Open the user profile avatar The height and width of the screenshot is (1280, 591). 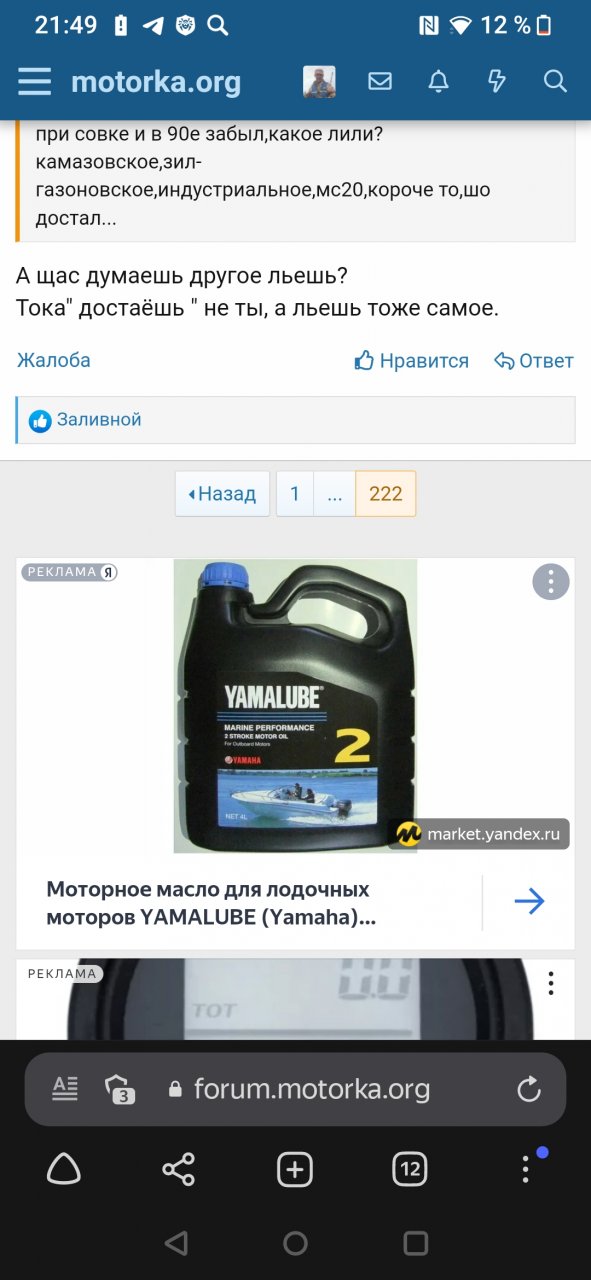(x=319, y=82)
